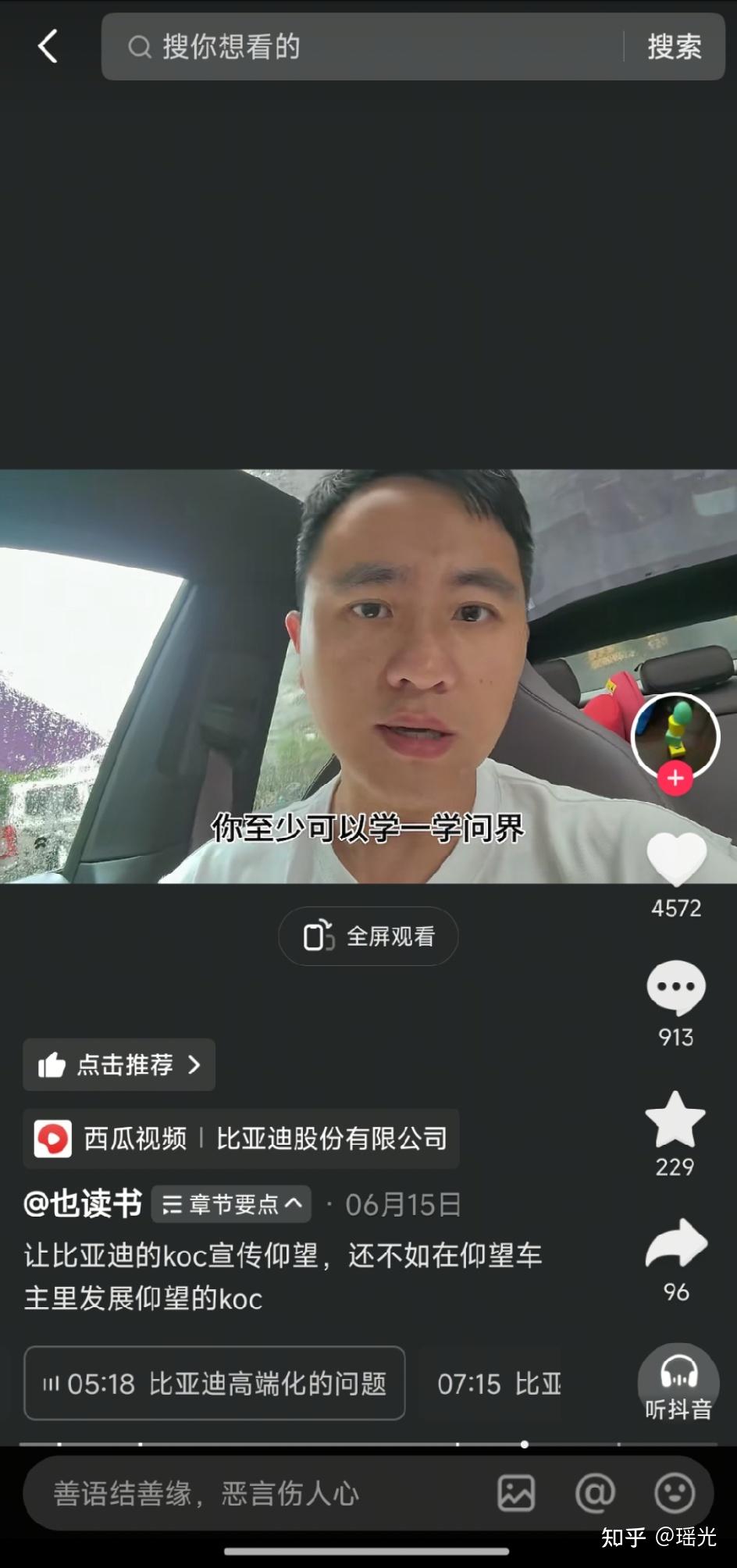Share the video using the arrow icon
The width and height of the screenshot is (737, 1568).
click(x=676, y=1243)
